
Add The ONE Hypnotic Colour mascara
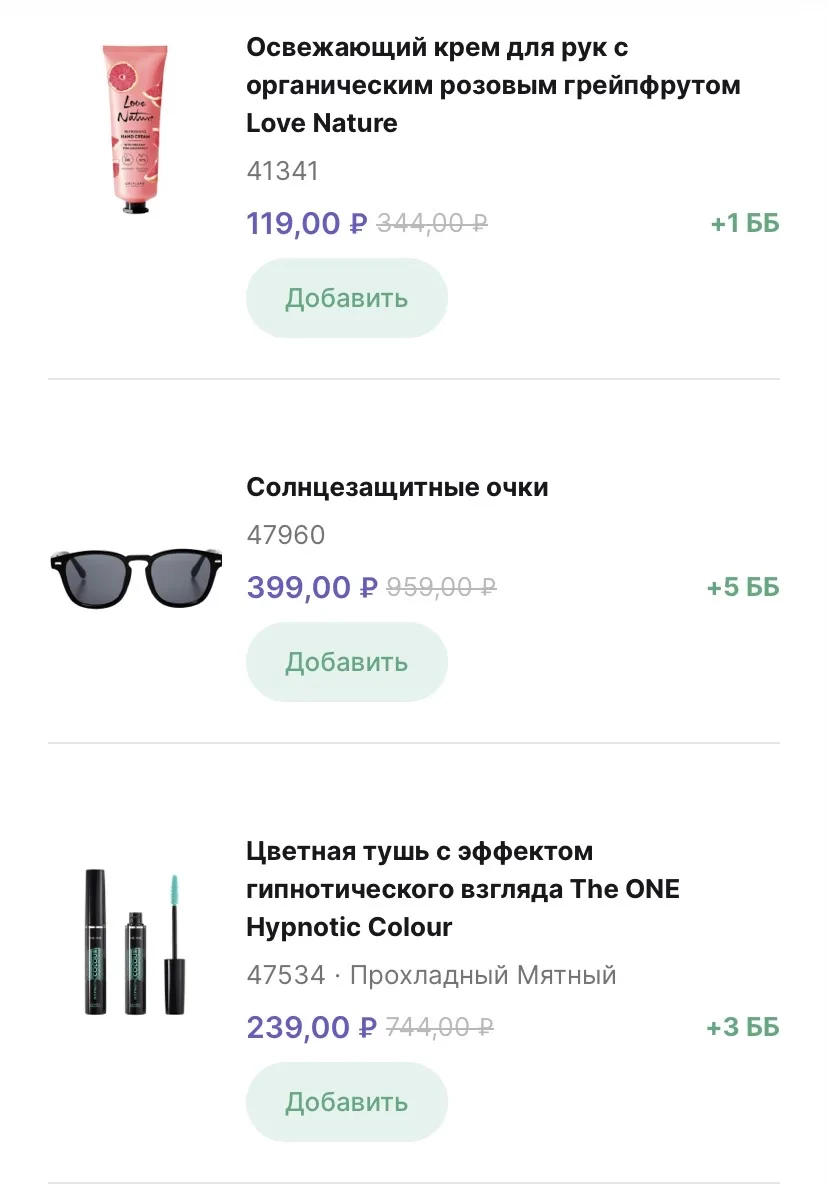click(x=346, y=1102)
